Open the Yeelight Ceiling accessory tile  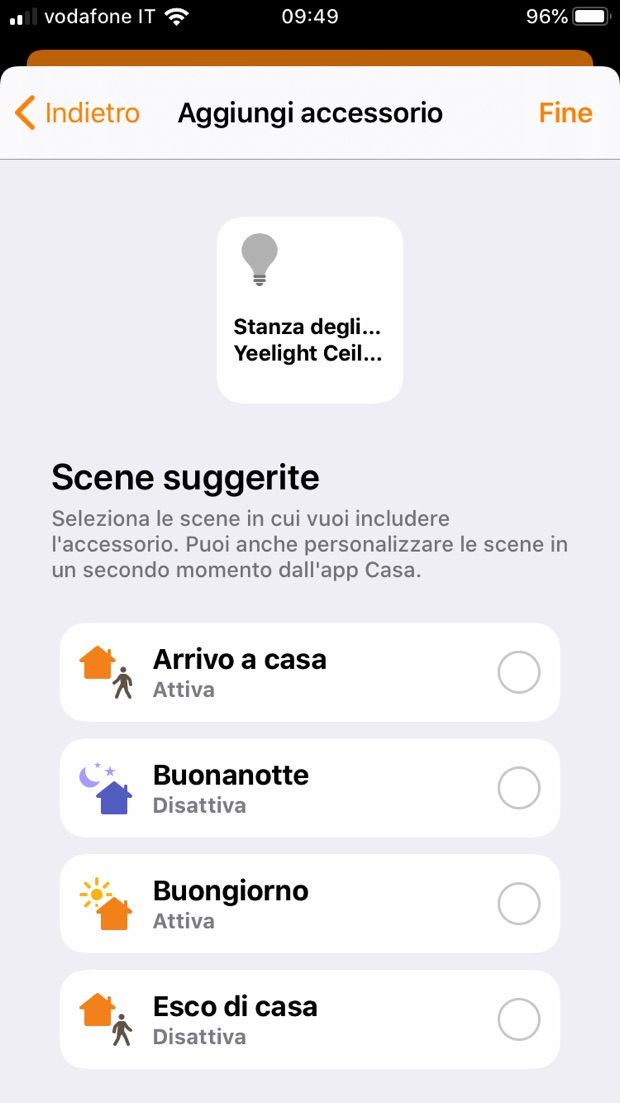(310, 310)
